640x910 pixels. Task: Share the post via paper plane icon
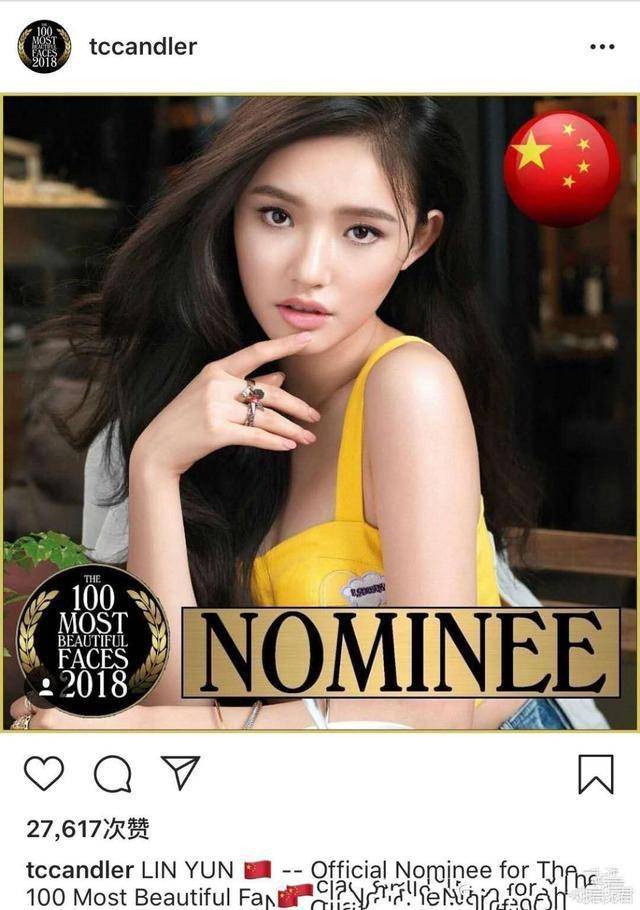click(180, 772)
